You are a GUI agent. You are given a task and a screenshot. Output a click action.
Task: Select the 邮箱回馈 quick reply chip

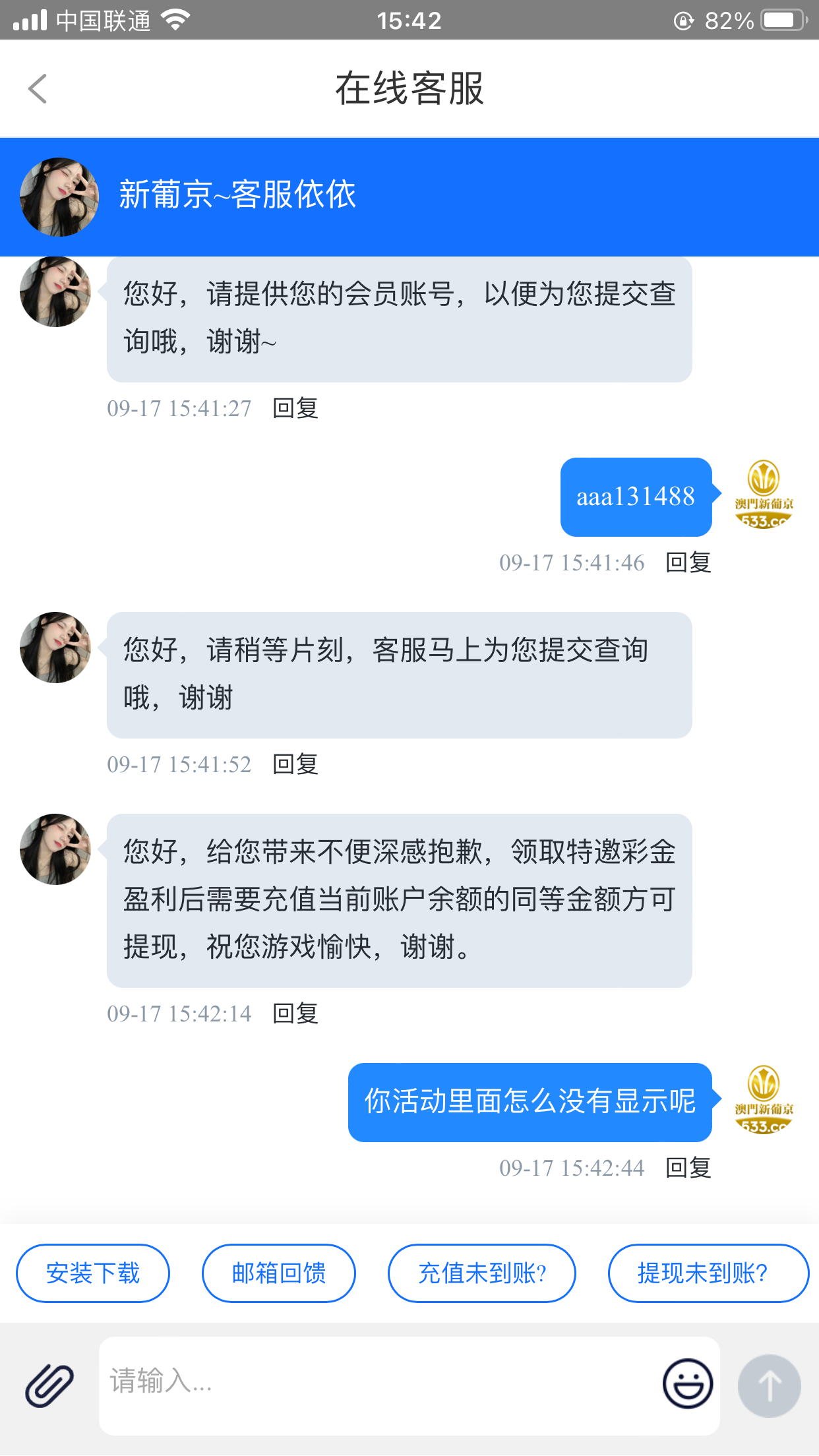click(x=279, y=1273)
